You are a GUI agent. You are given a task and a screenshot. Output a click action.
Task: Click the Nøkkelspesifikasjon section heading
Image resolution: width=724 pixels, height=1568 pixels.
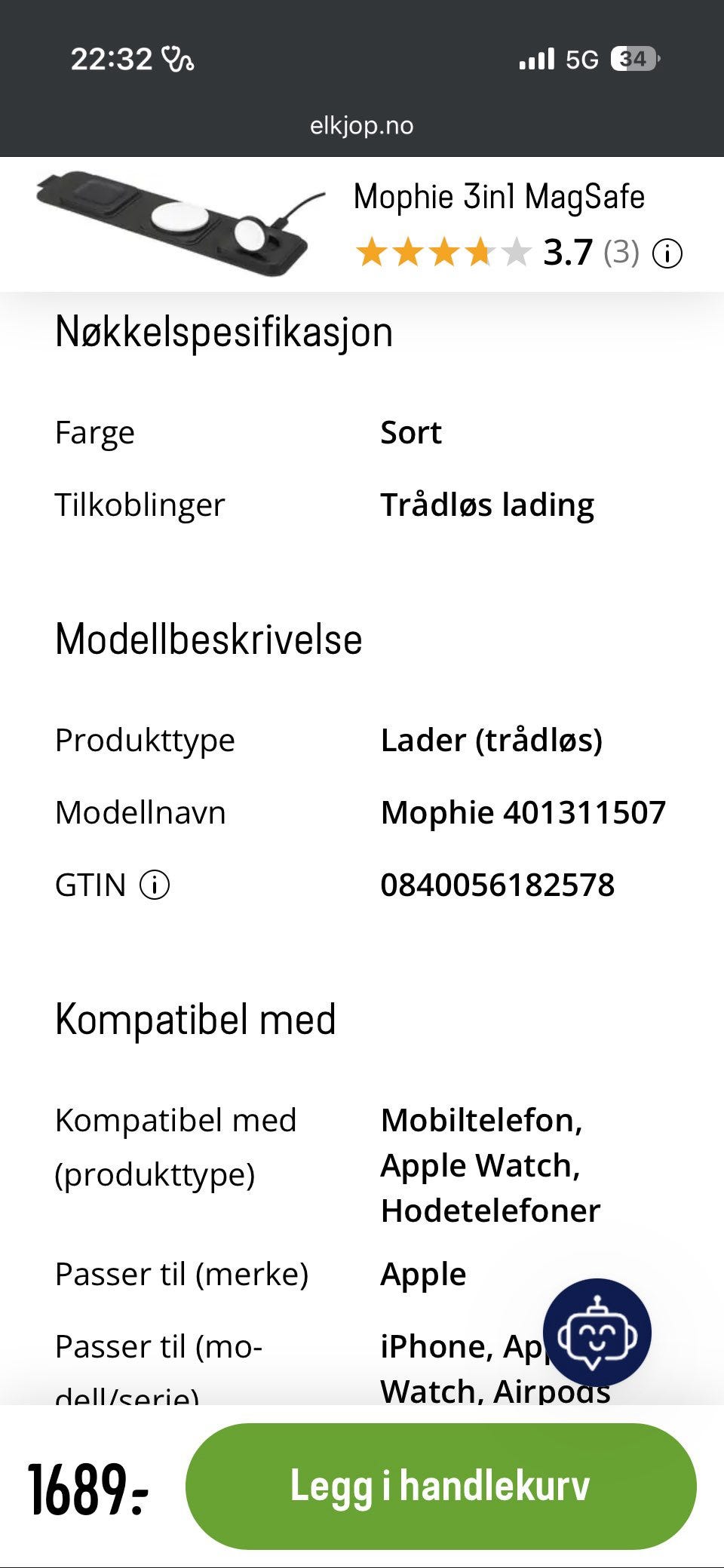tap(223, 332)
